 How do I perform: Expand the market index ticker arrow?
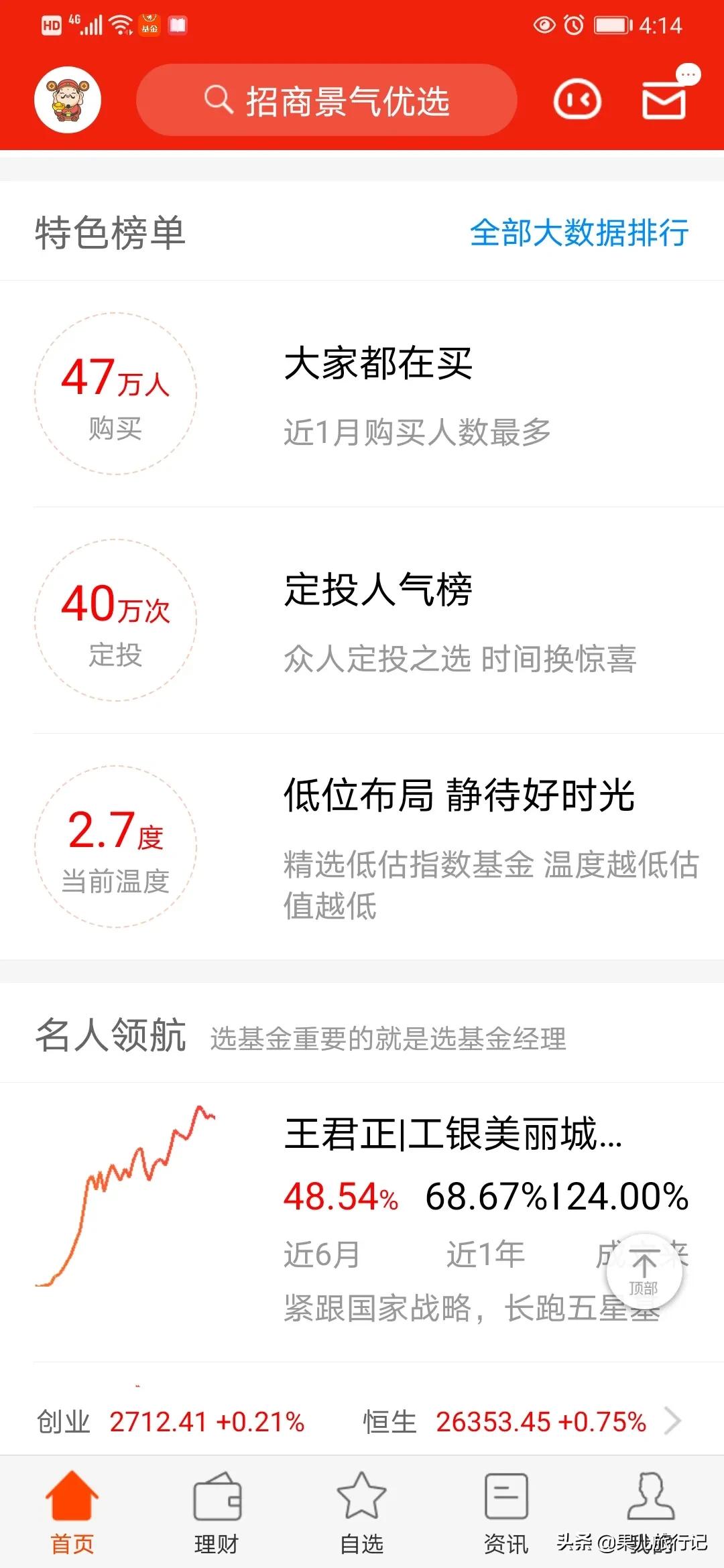coord(672,1421)
